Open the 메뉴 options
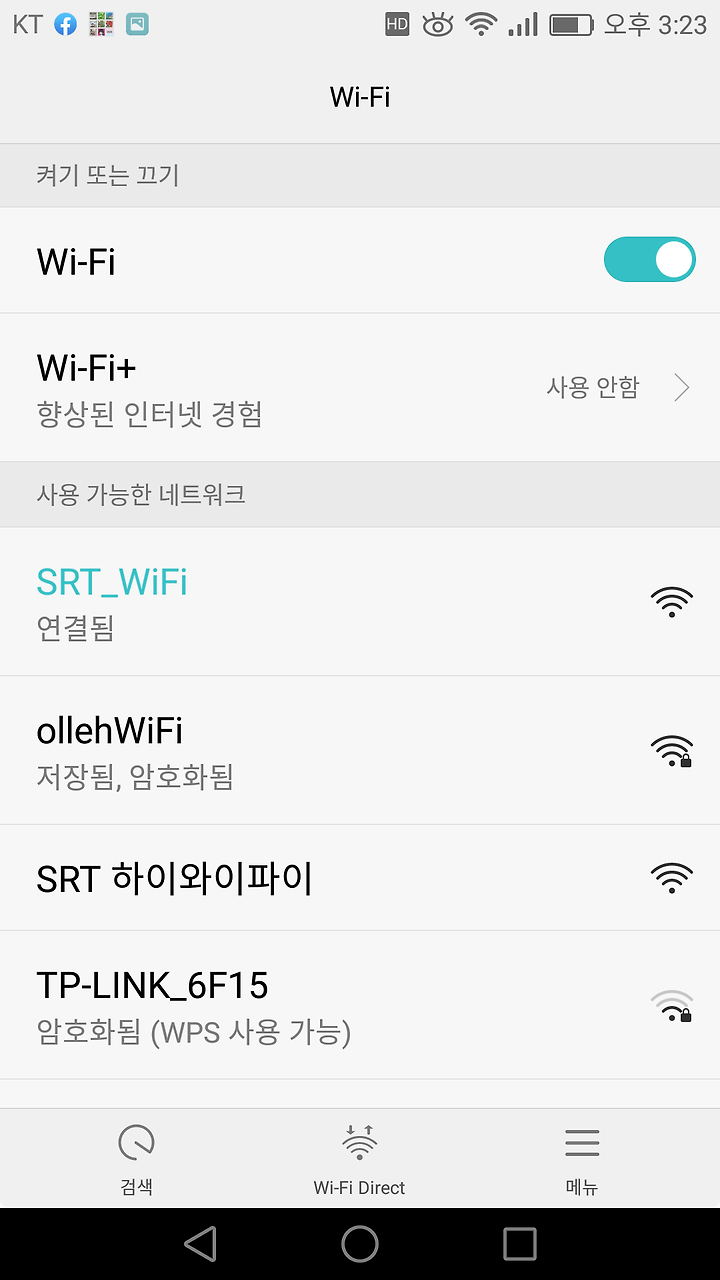The width and height of the screenshot is (720, 1280). (582, 1159)
